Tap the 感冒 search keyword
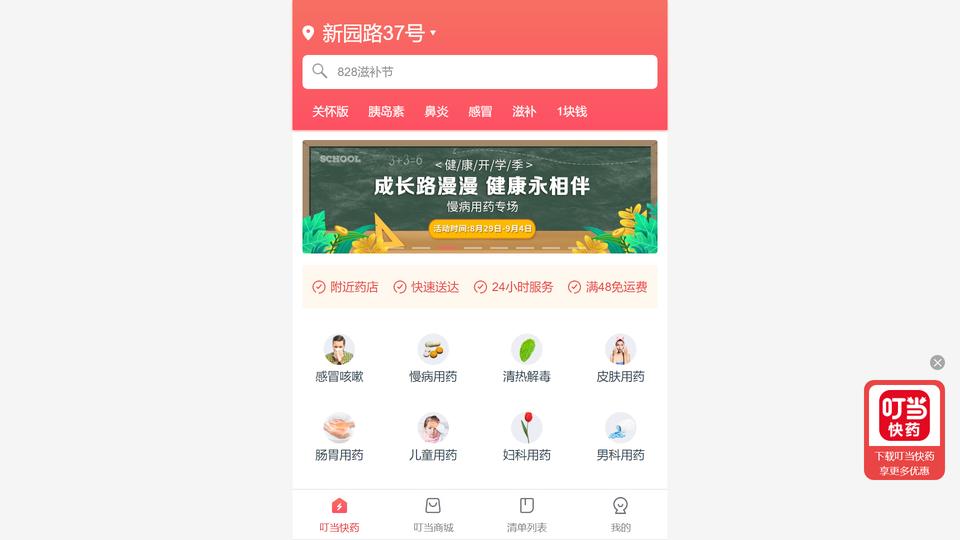 pos(480,112)
